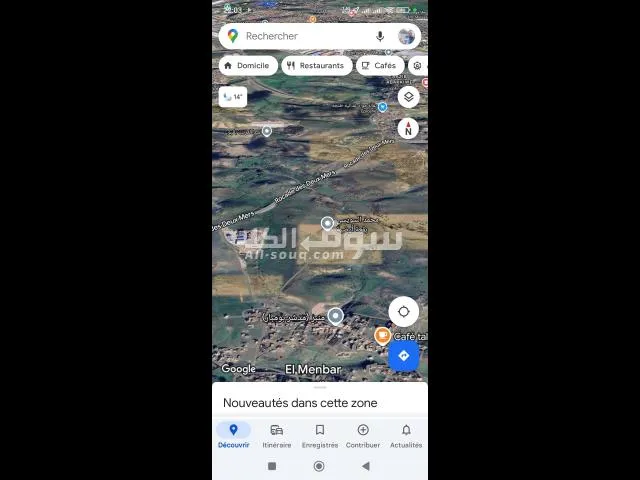The height and width of the screenshot is (480, 640).
Task: Switch to the Itinéraire tab
Action: pos(277,436)
